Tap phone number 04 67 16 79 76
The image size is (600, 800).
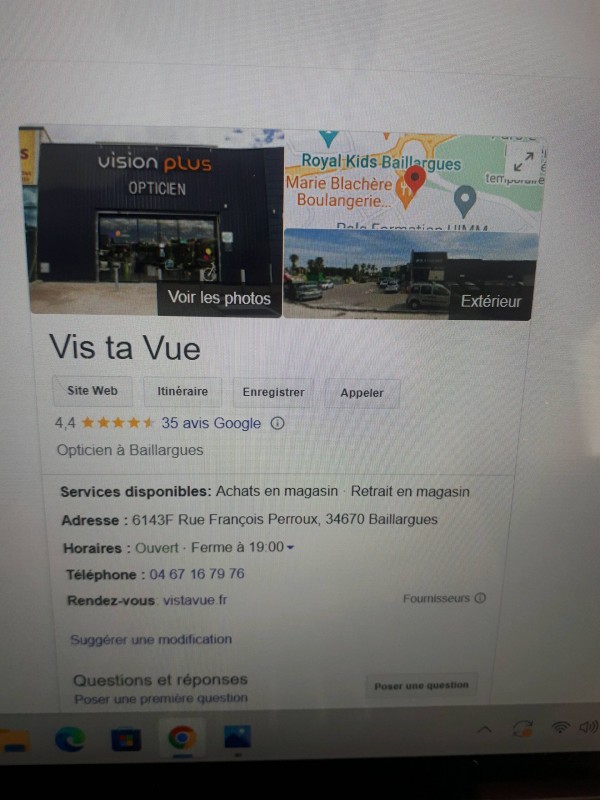(x=196, y=574)
